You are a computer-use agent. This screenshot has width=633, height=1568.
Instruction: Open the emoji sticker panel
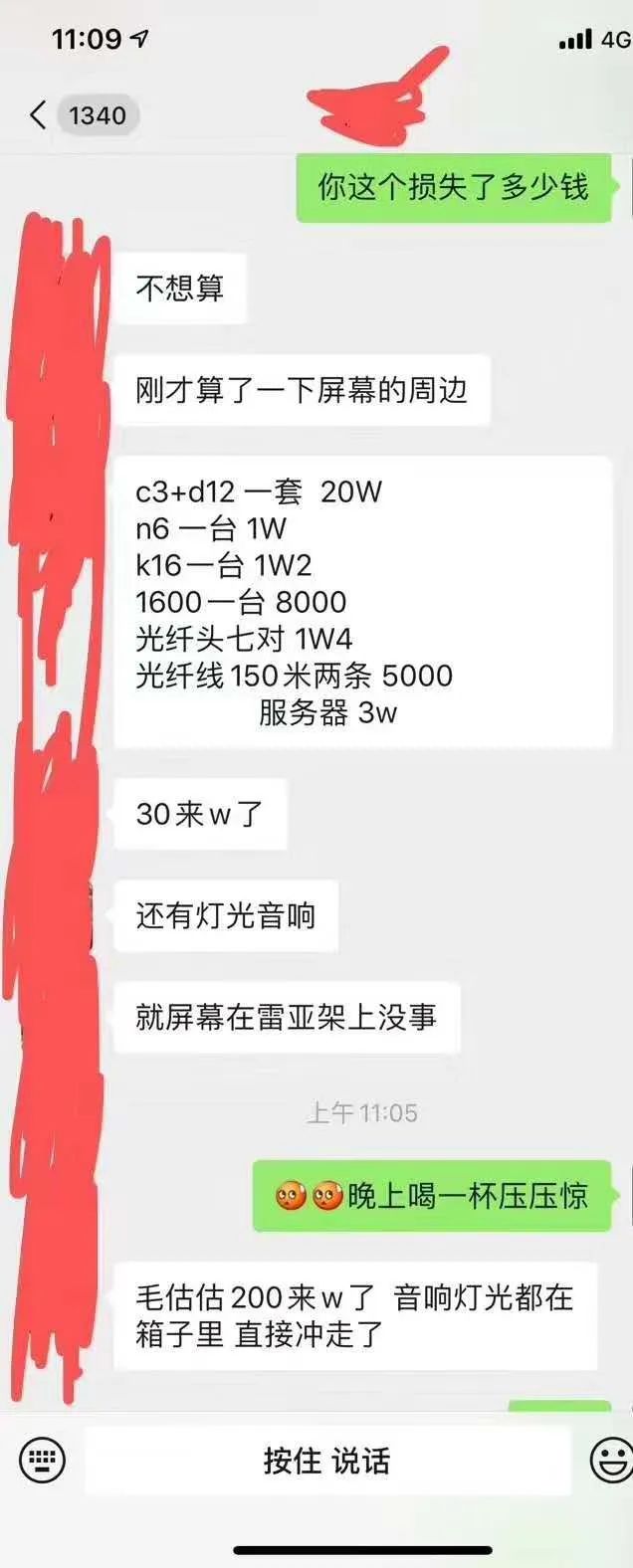[x=611, y=1461]
